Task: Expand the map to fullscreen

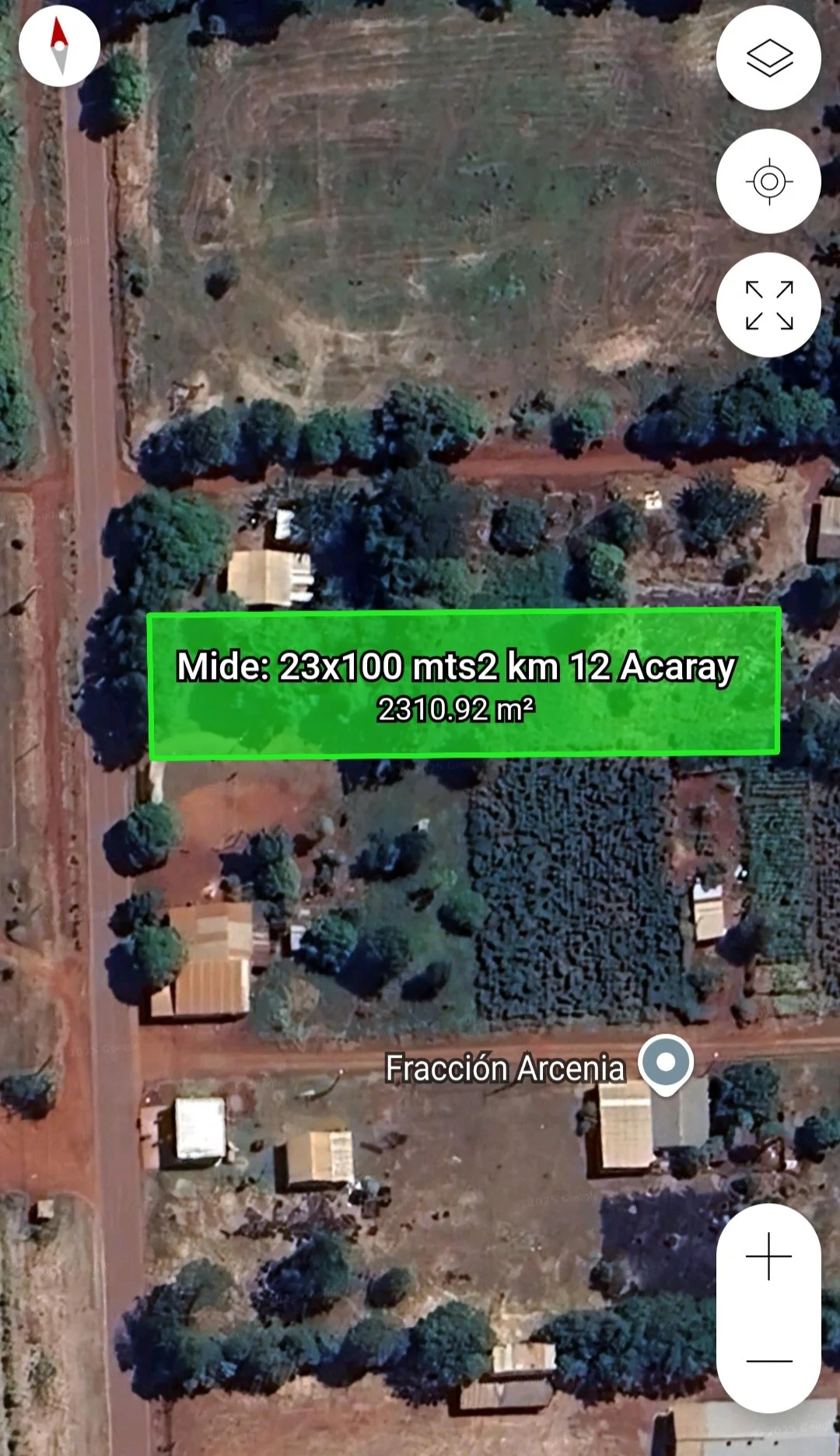Action: (768, 305)
